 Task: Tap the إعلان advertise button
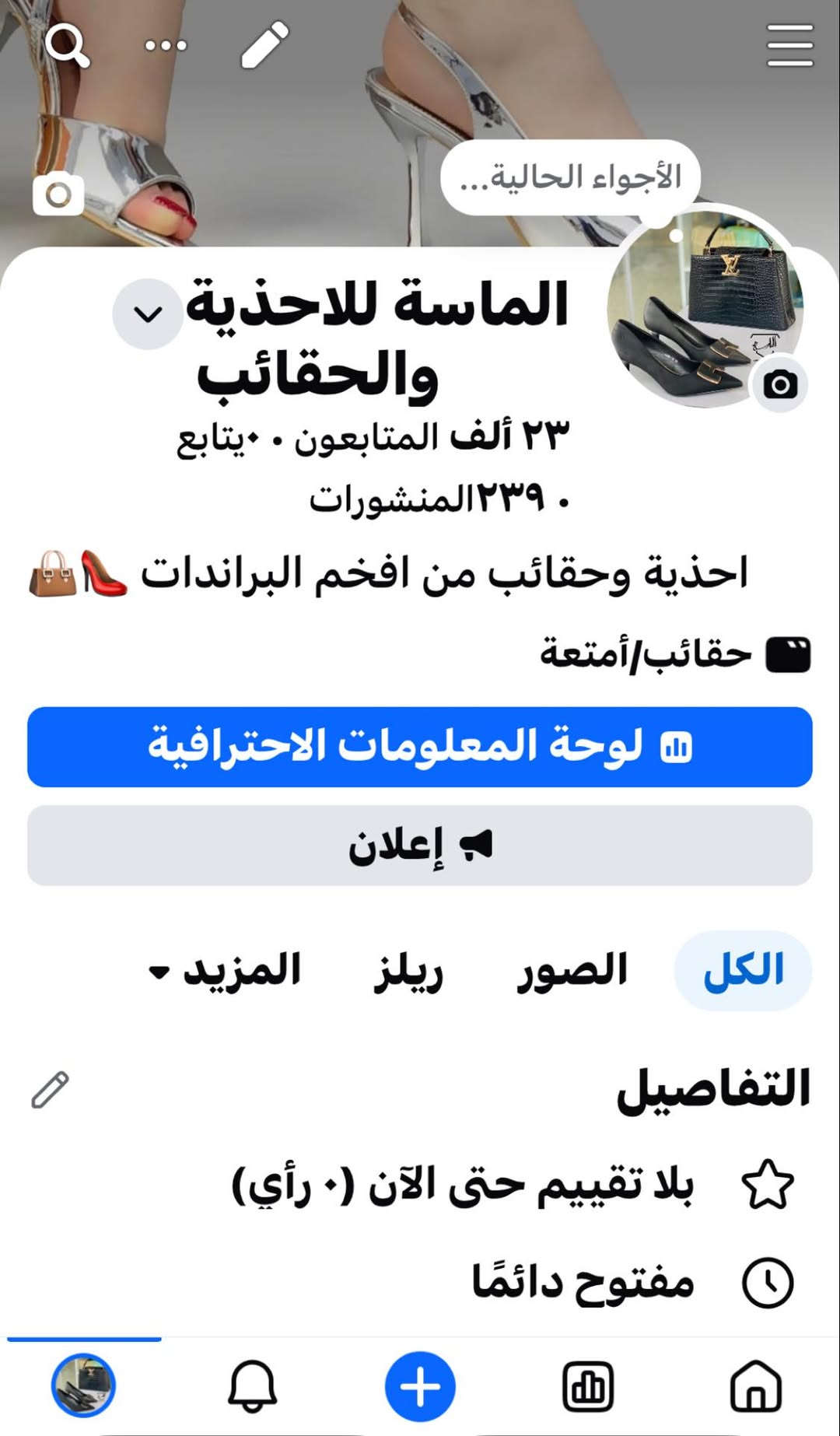pyautogui.click(x=420, y=846)
